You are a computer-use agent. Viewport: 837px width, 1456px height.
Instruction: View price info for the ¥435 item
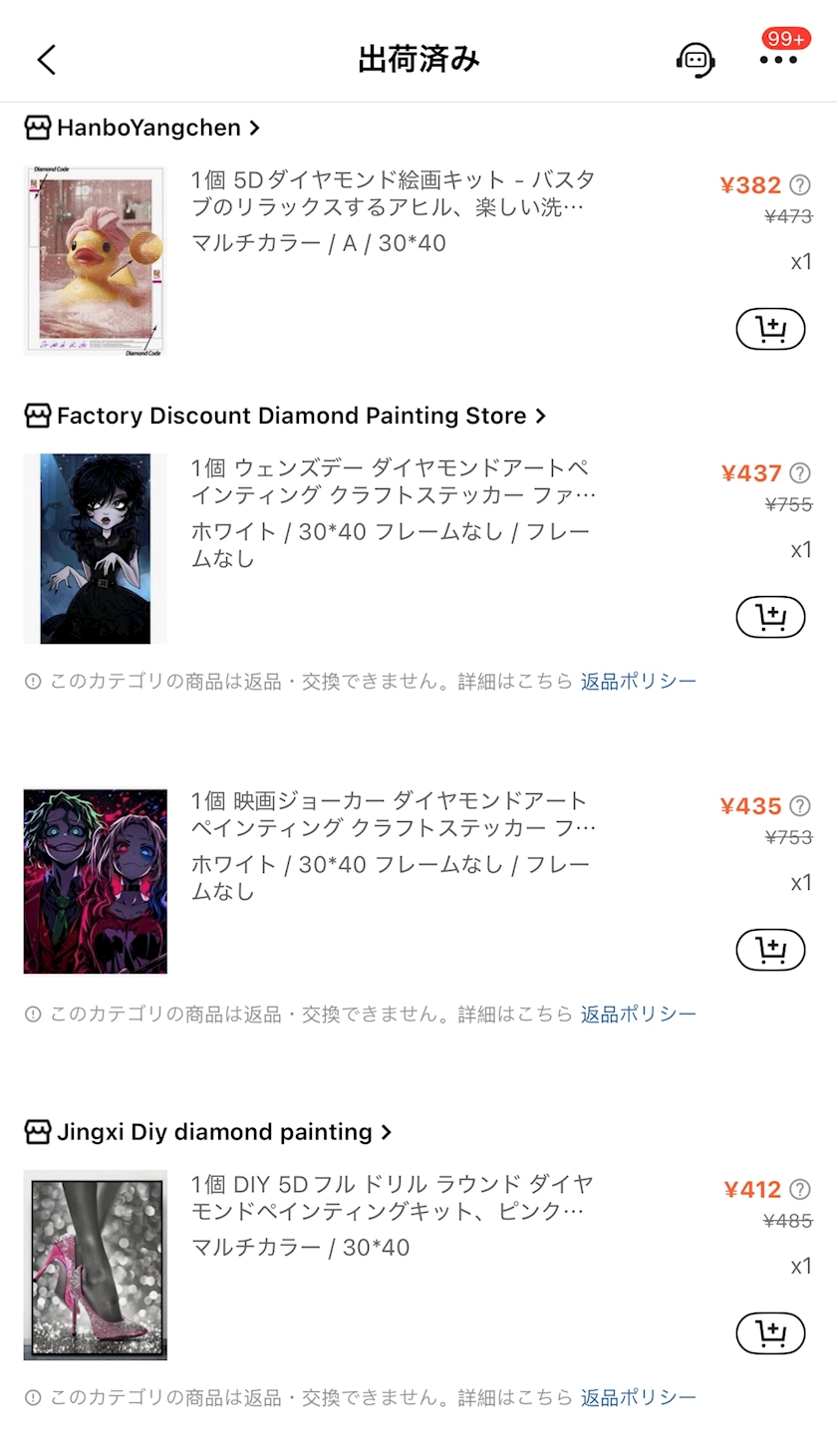pos(799,806)
